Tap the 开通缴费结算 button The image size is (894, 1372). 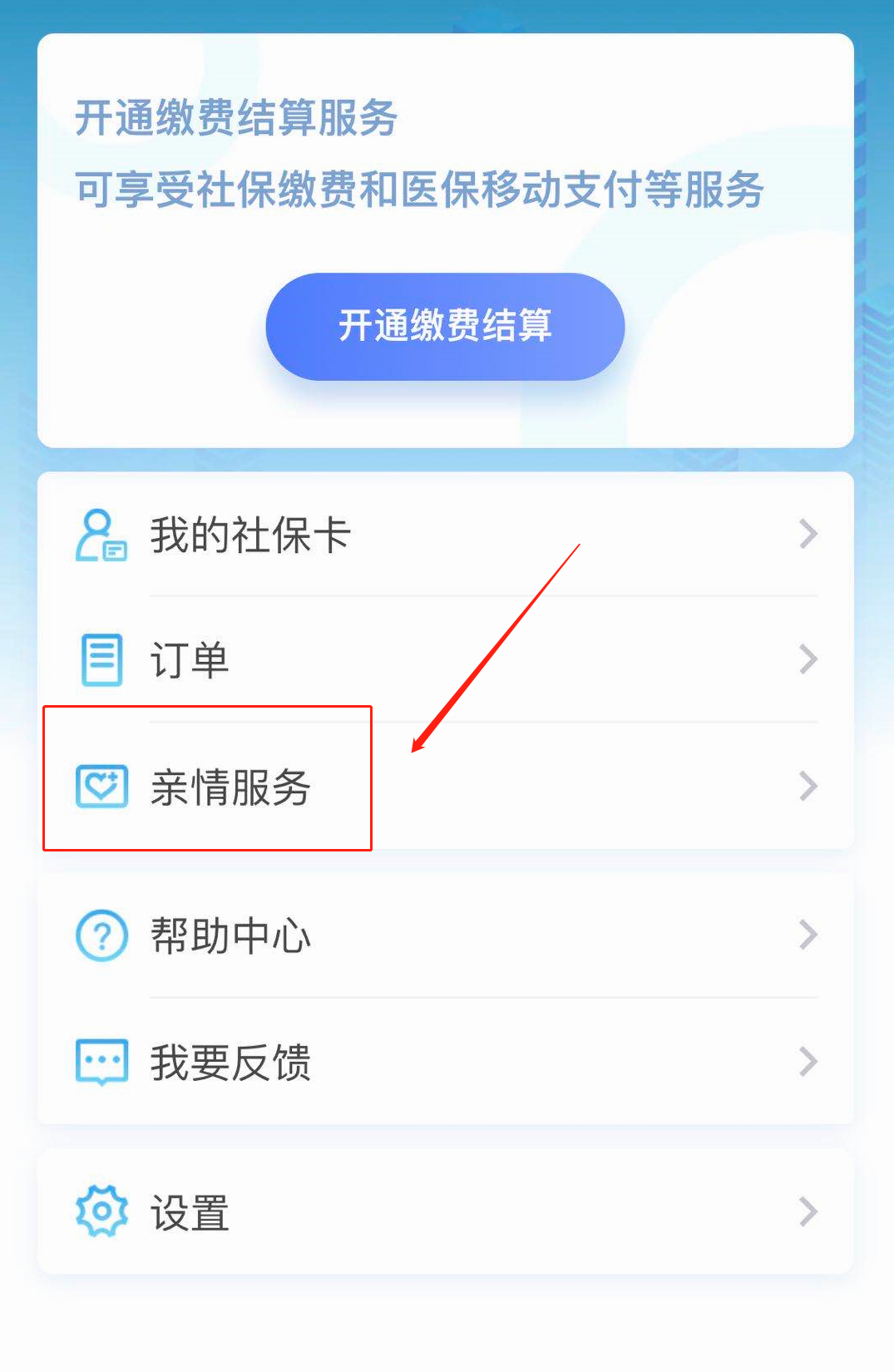point(445,326)
